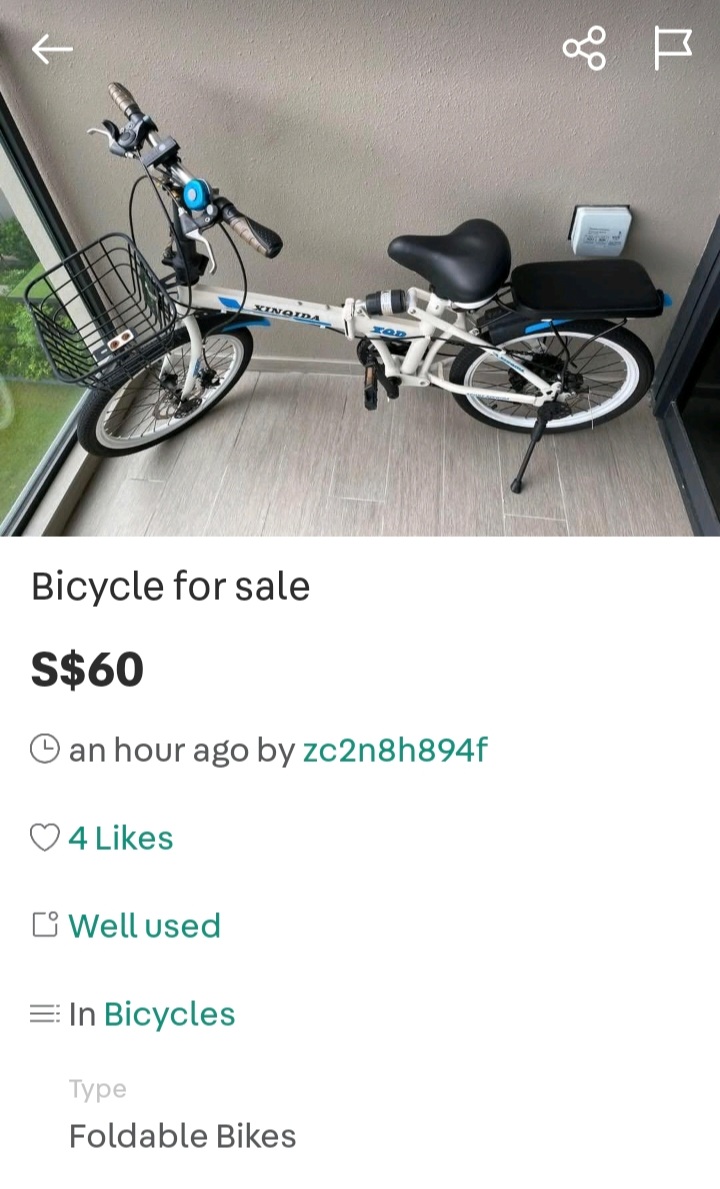720x1189 pixels.
Task: Open seller zc2n8h894f's profile
Action: click(x=395, y=749)
